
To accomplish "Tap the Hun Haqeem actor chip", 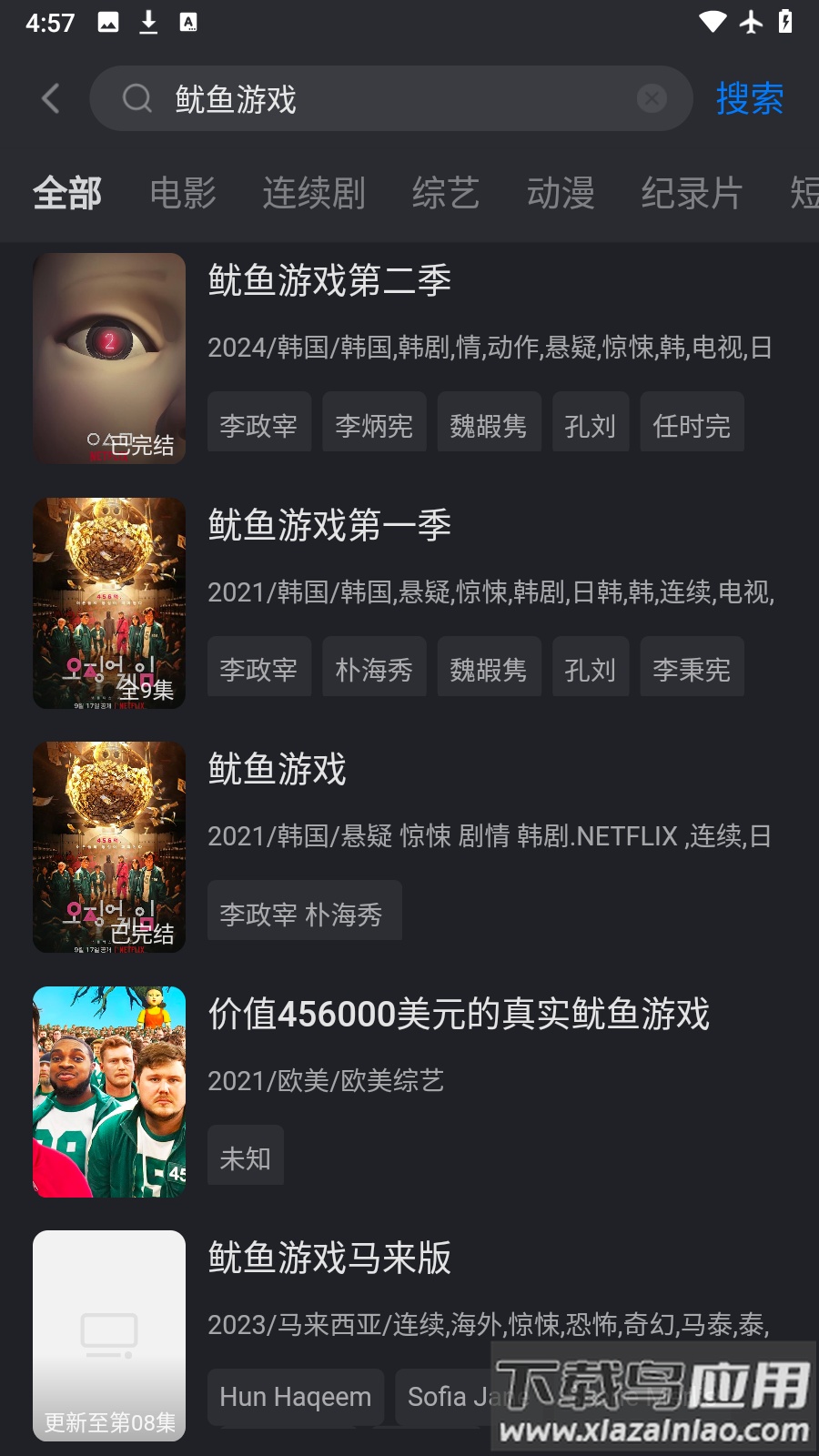I will tap(296, 1397).
